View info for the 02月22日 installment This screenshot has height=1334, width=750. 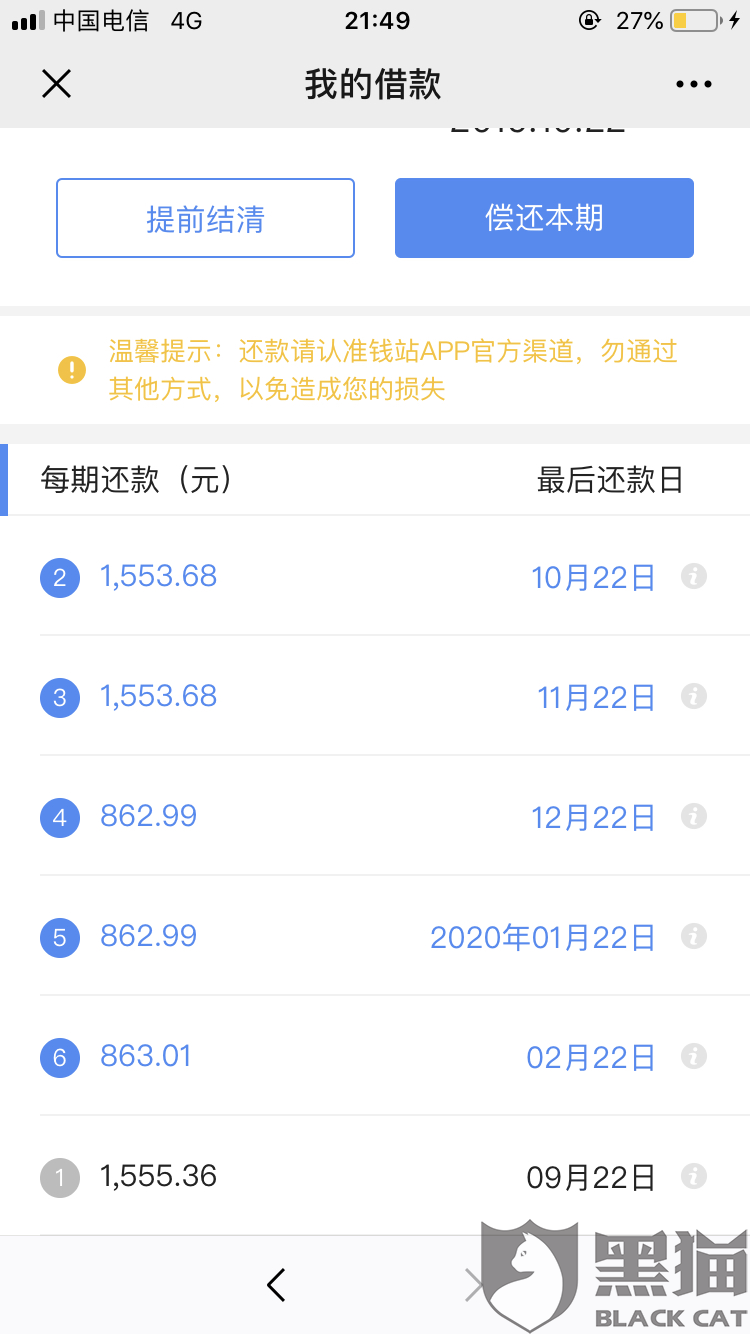click(x=694, y=1056)
